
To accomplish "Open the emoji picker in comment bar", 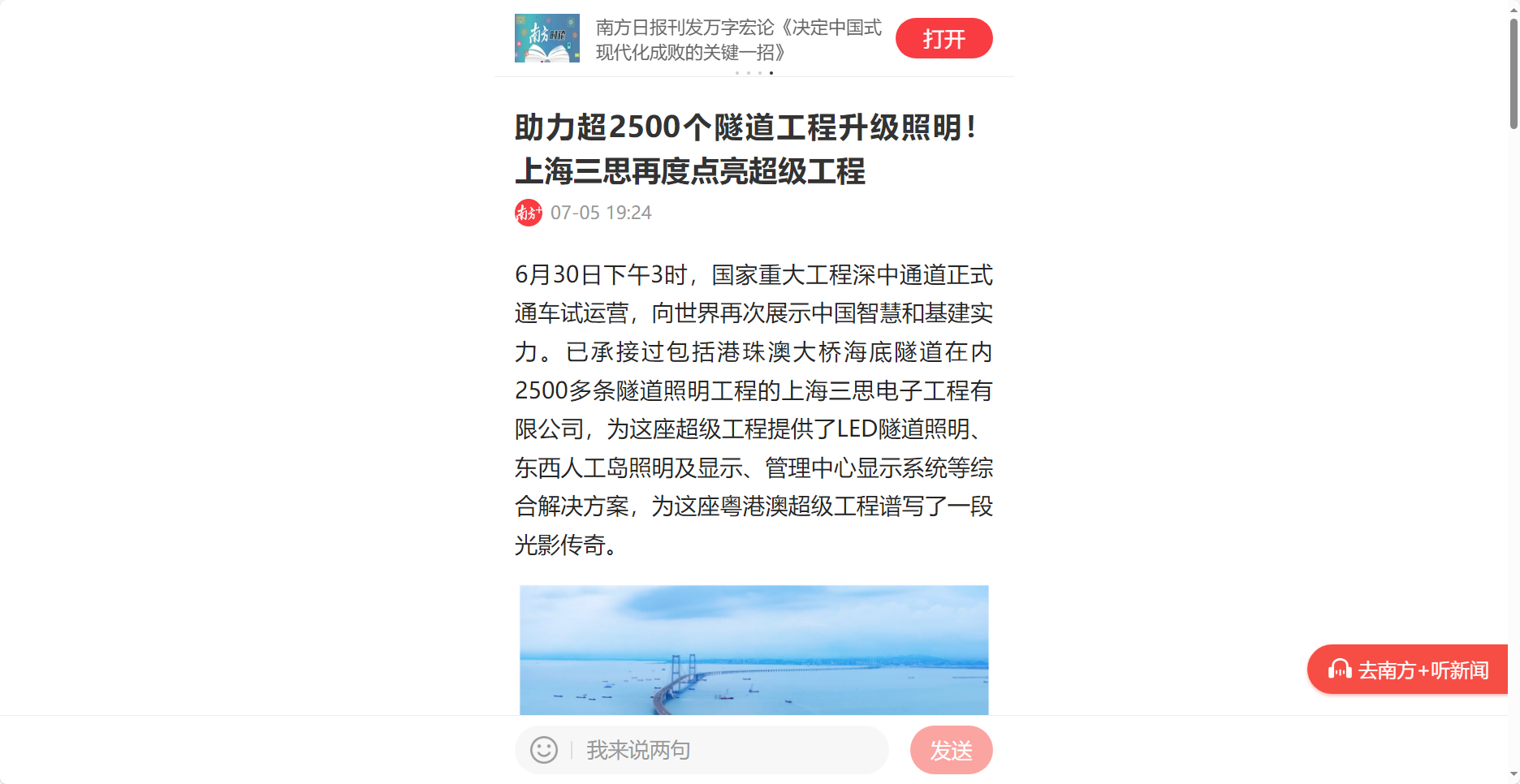I will [x=544, y=750].
